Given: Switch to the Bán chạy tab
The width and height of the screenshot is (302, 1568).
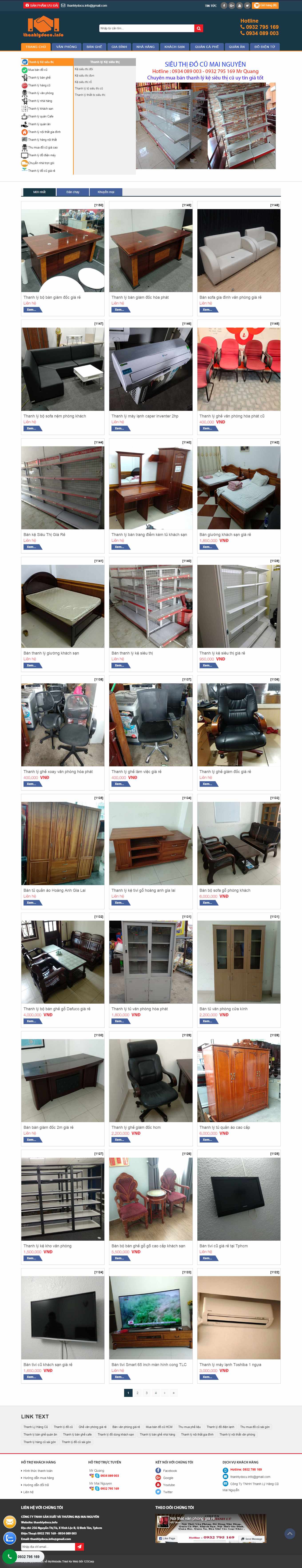Looking at the screenshot, I should tap(72, 192).
